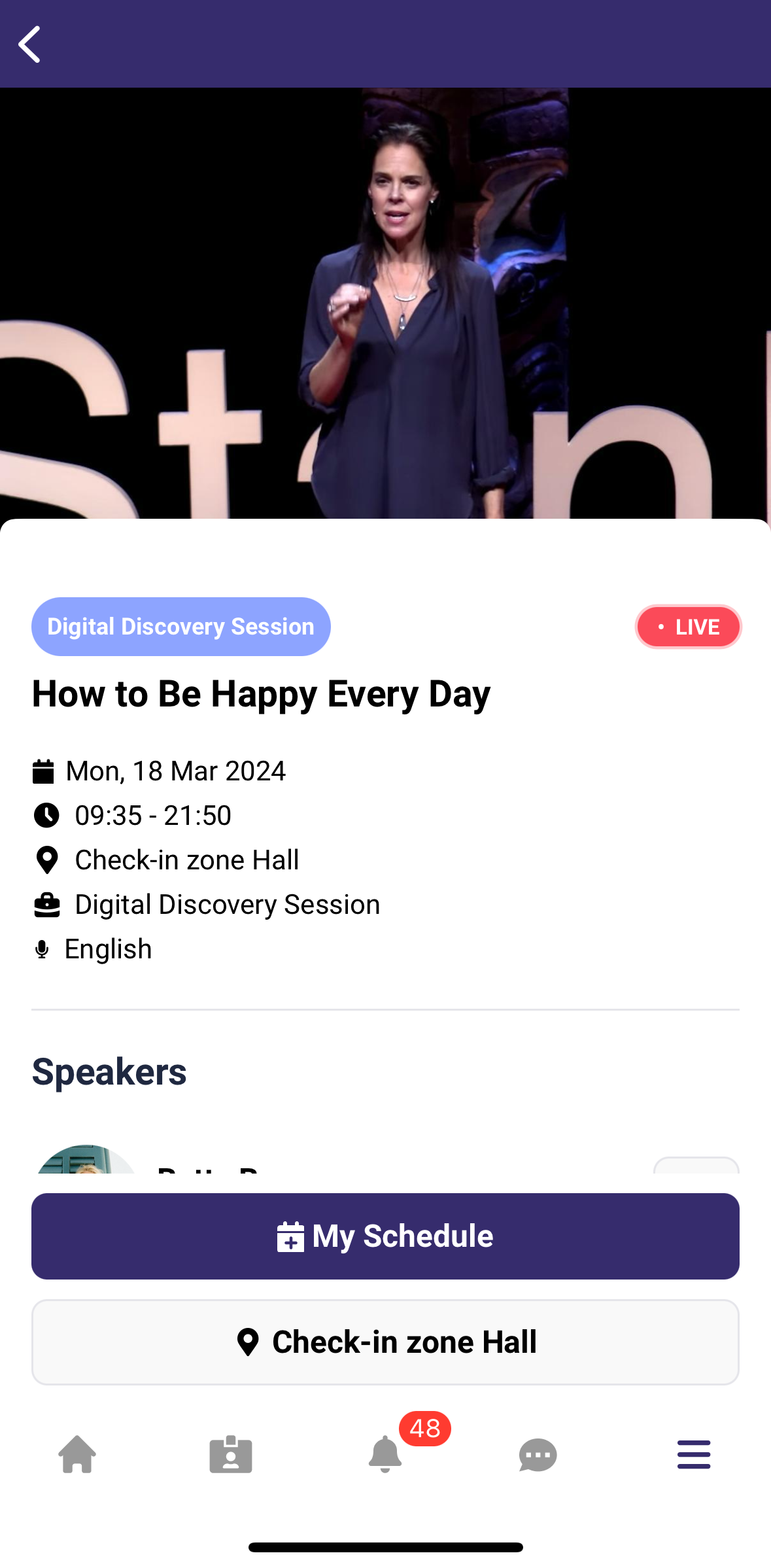Open the chat messages tab

click(x=538, y=1454)
